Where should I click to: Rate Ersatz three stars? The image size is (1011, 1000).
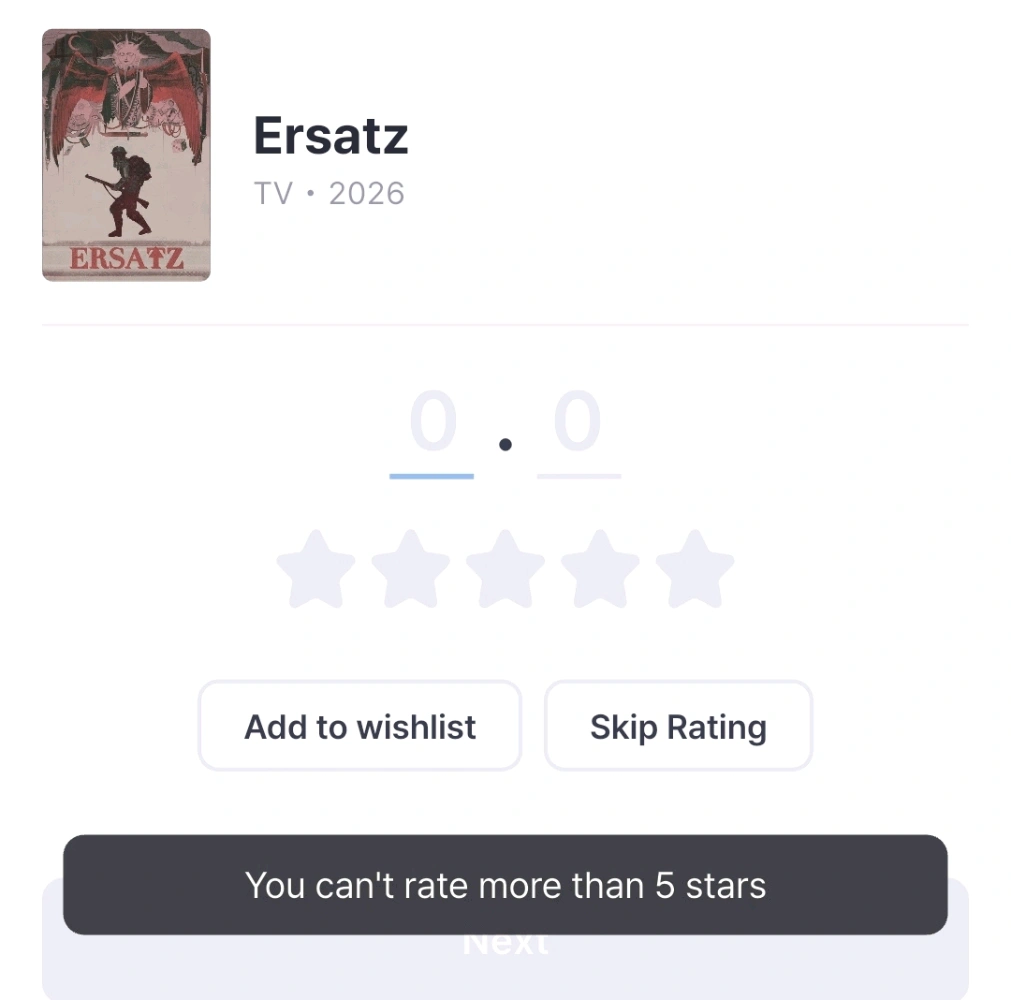[x=505, y=570]
